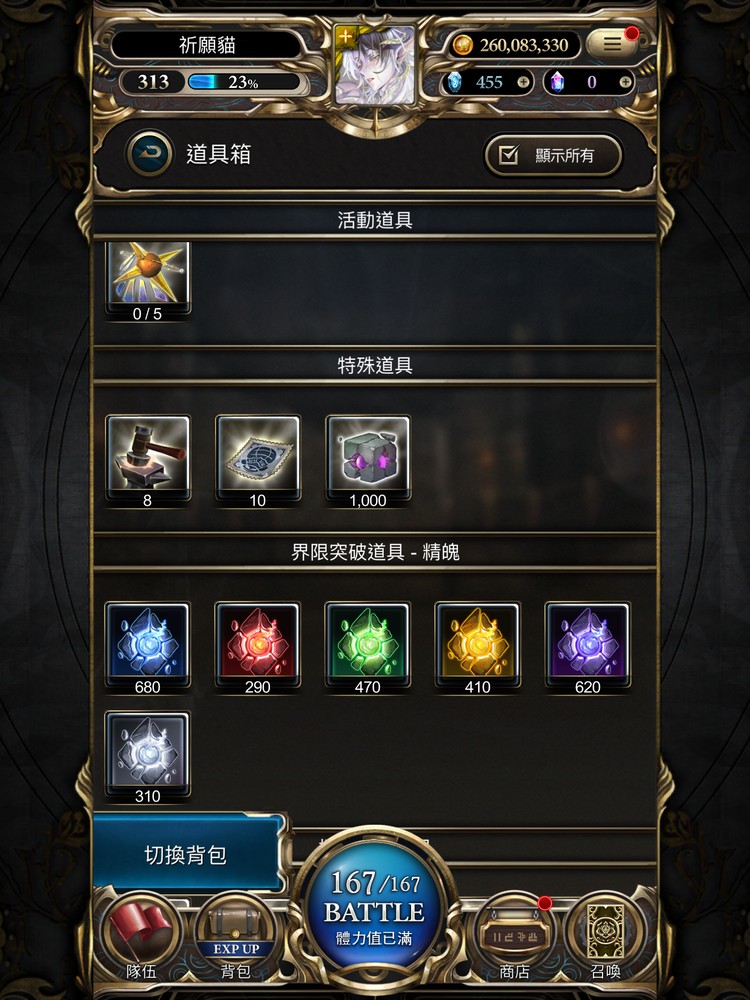Select the red essence crystal showing 290
750x1000 pixels.
click(258, 643)
